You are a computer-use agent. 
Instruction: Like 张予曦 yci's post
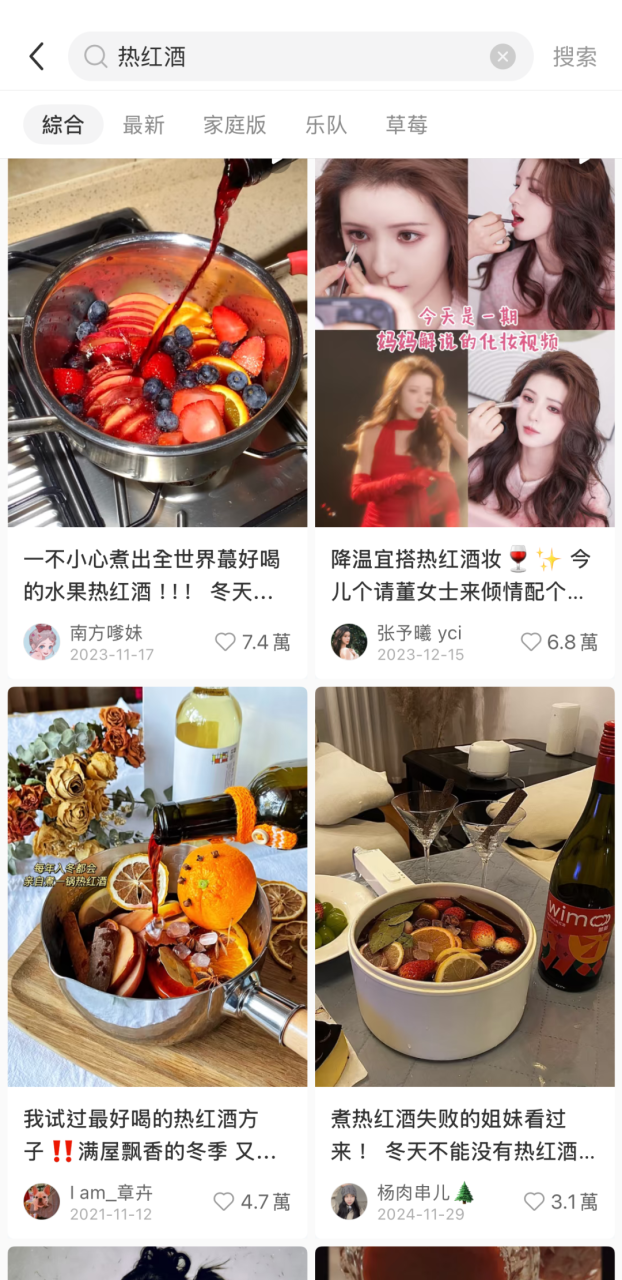[x=531, y=642]
